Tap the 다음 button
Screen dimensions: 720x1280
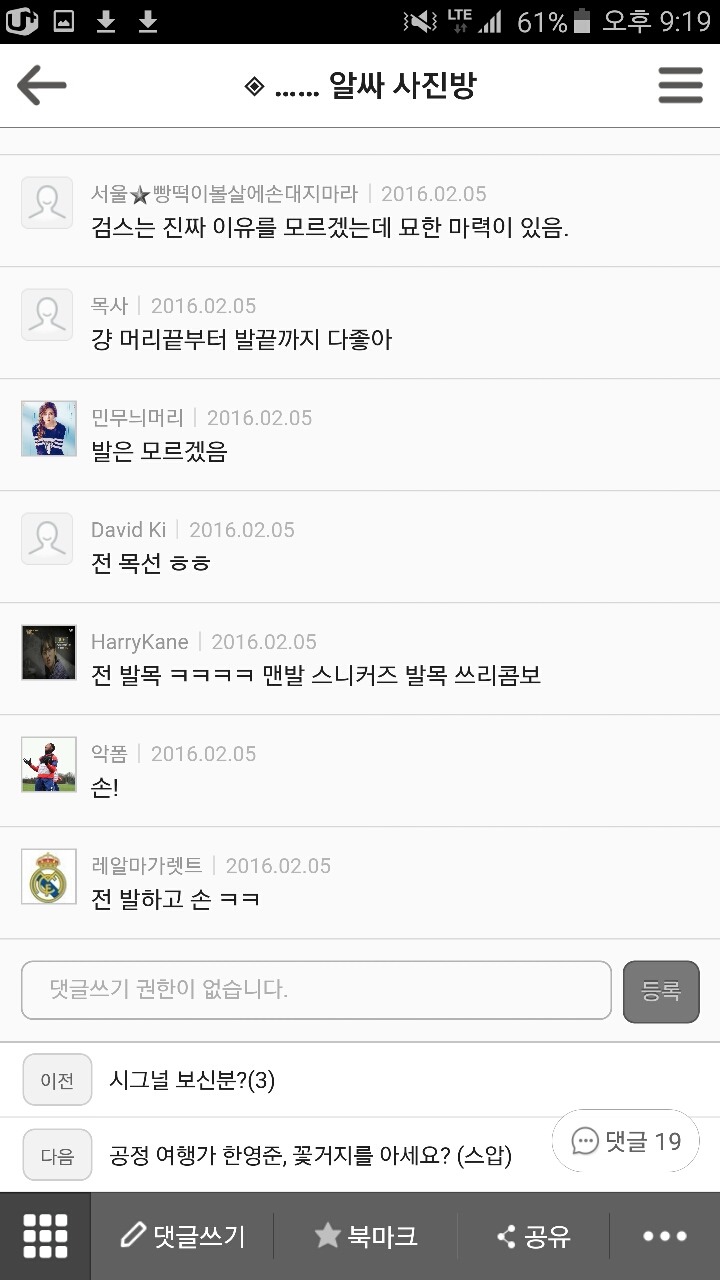coord(57,1154)
